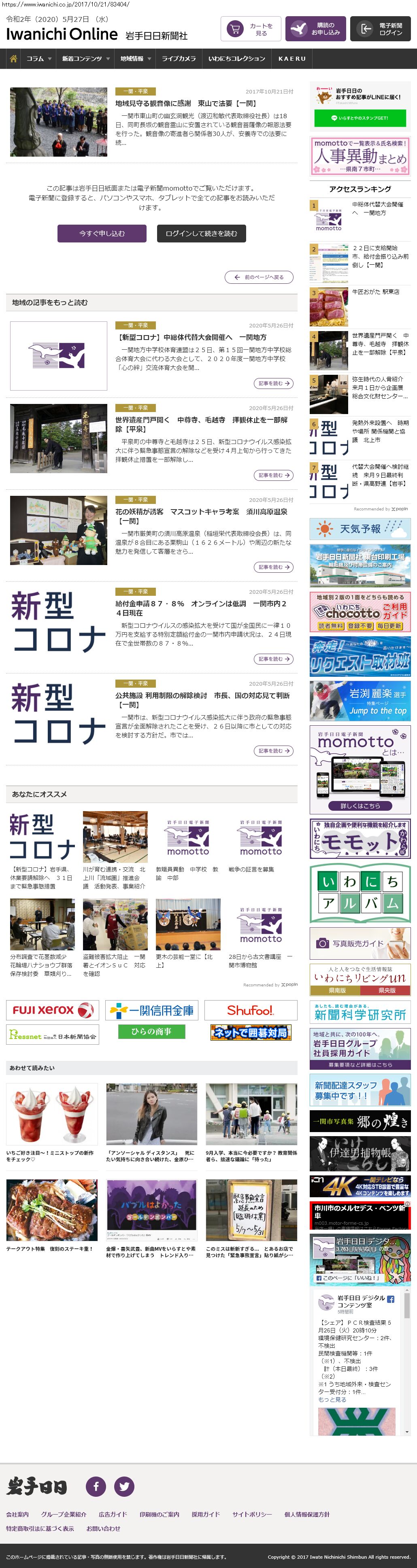This screenshot has width=417, height=1568.
Task: Open the home icon in navigation bar
Action: click(13, 58)
